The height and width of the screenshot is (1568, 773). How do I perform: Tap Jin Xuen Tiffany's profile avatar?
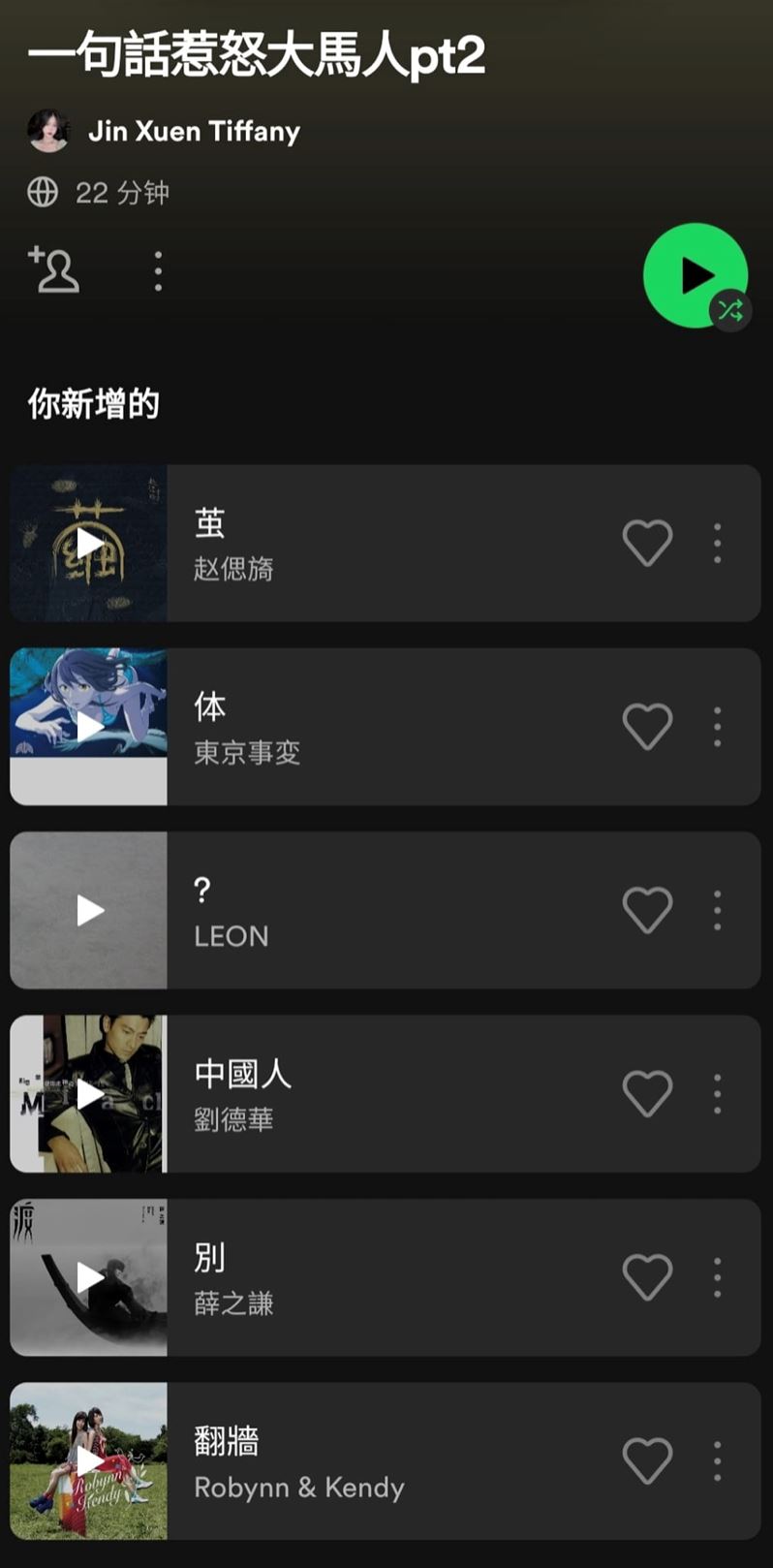coord(48,131)
